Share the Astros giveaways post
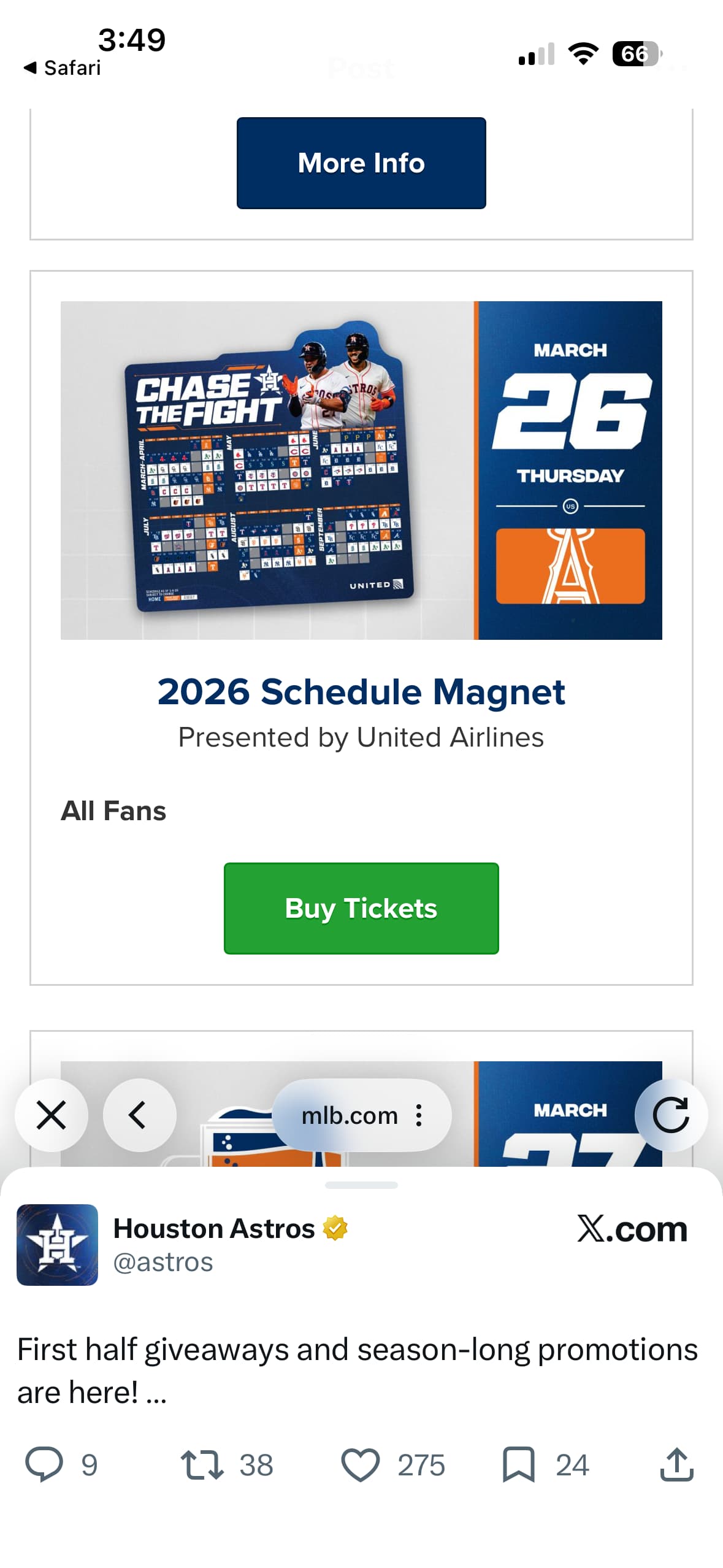This screenshot has width=723, height=1568. pyautogui.click(x=676, y=1464)
